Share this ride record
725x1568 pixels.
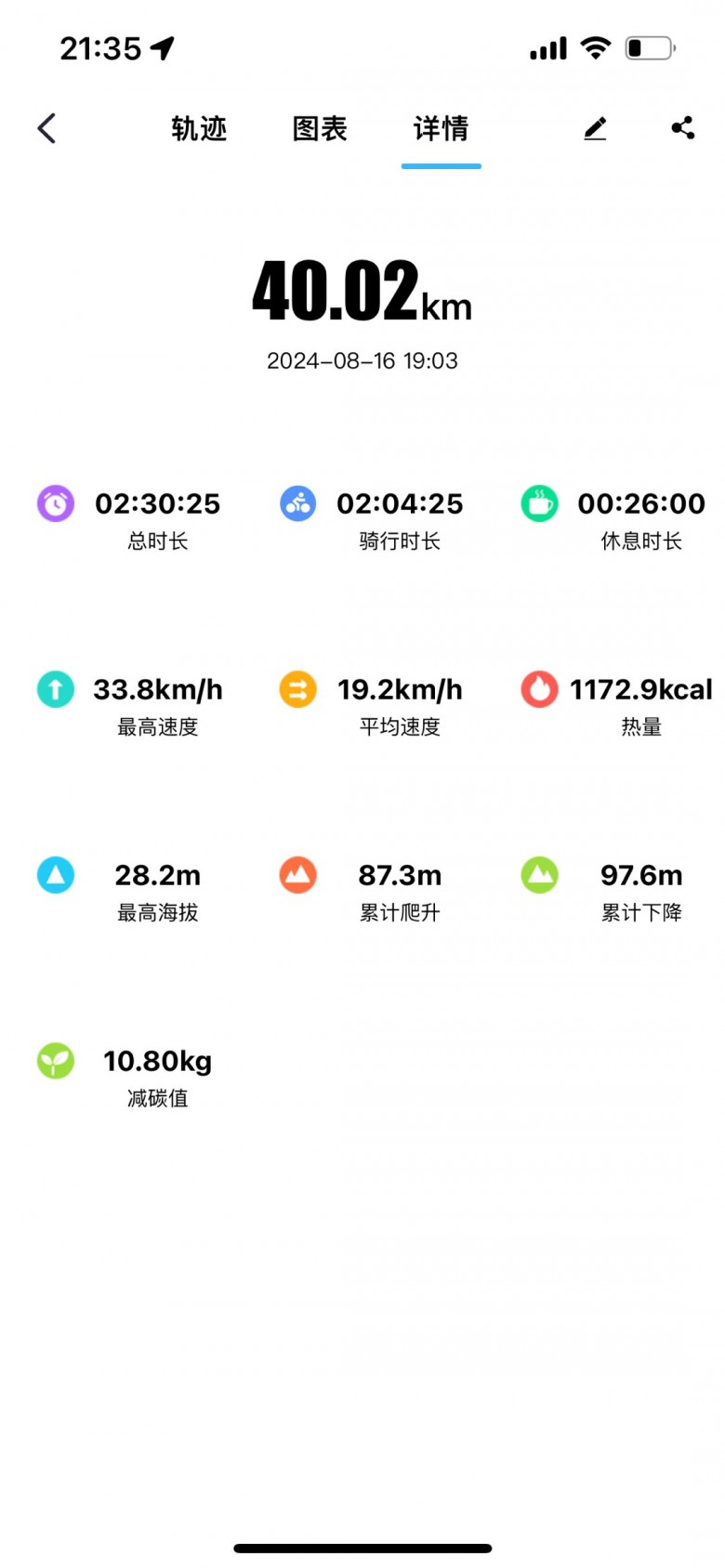click(683, 128)
